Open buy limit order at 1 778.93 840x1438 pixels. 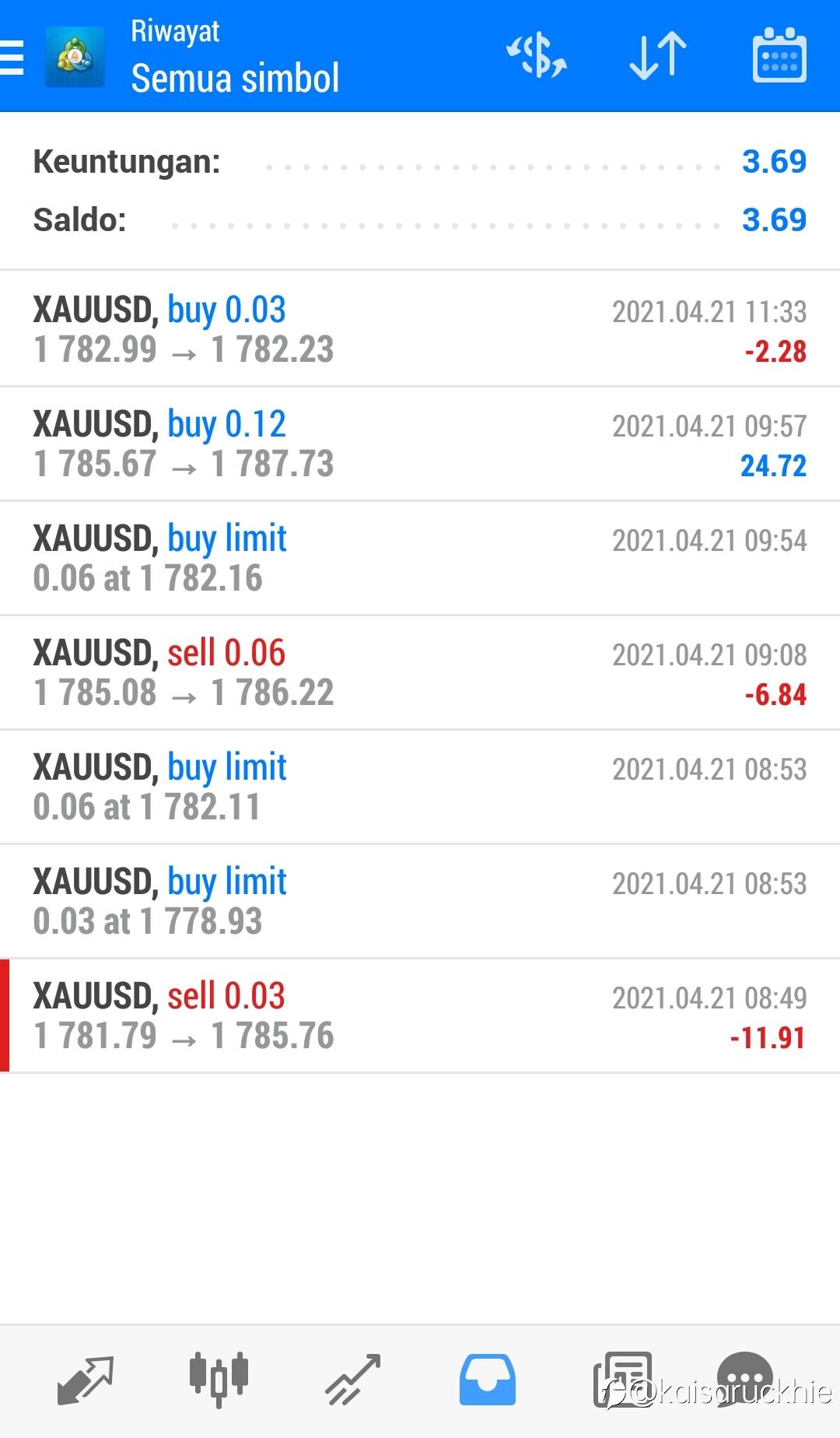[x=420, y=901]
